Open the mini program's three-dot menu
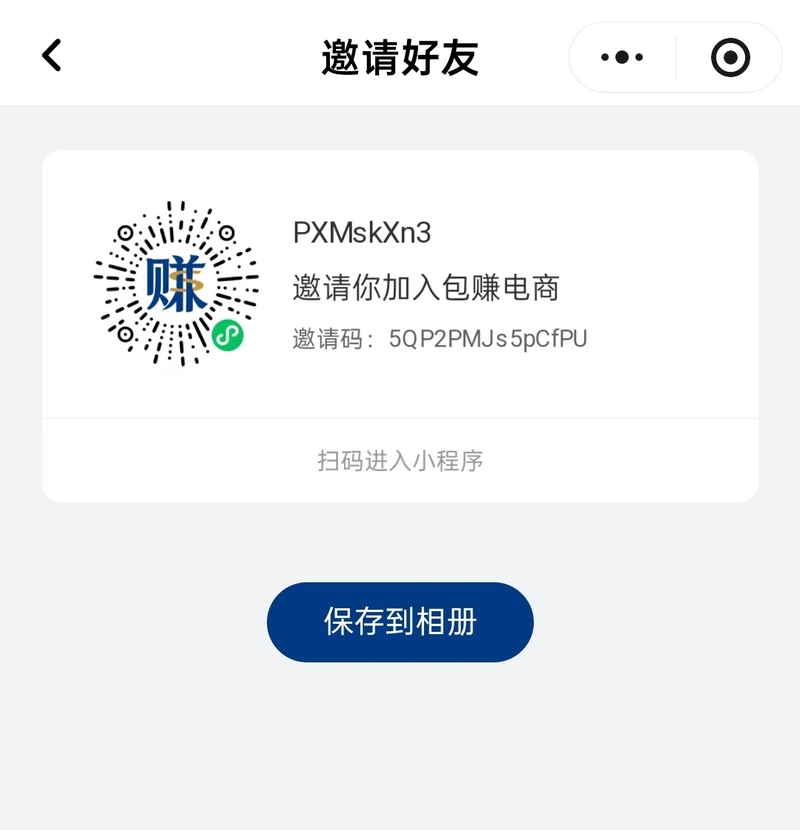Screen dimensions: 800x830 tap(622, 57)
